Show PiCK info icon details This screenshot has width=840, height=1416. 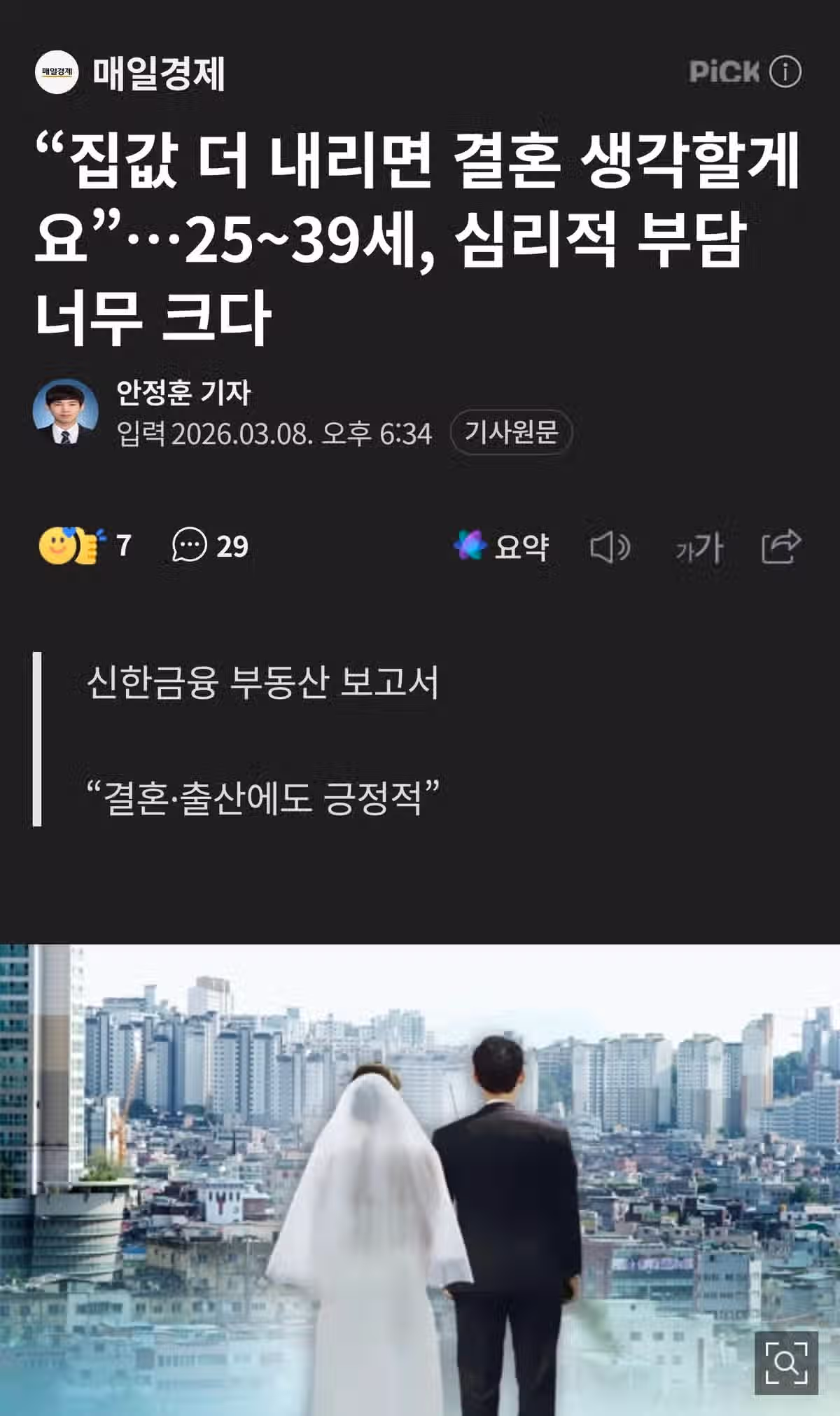coord(785,72)
